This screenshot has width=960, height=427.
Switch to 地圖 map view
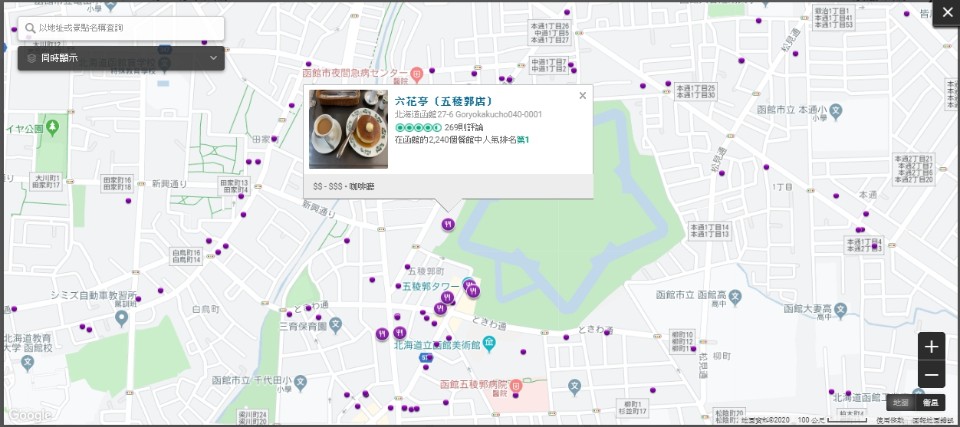coord(900,402)
